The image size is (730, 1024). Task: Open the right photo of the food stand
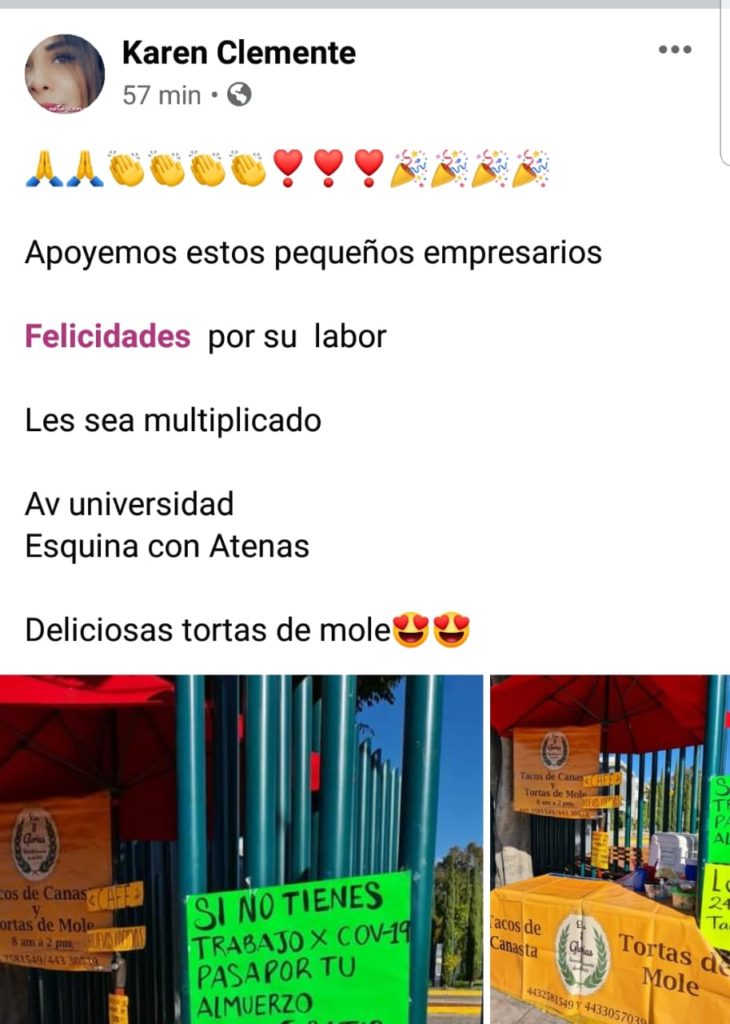(x=610, y=848)
